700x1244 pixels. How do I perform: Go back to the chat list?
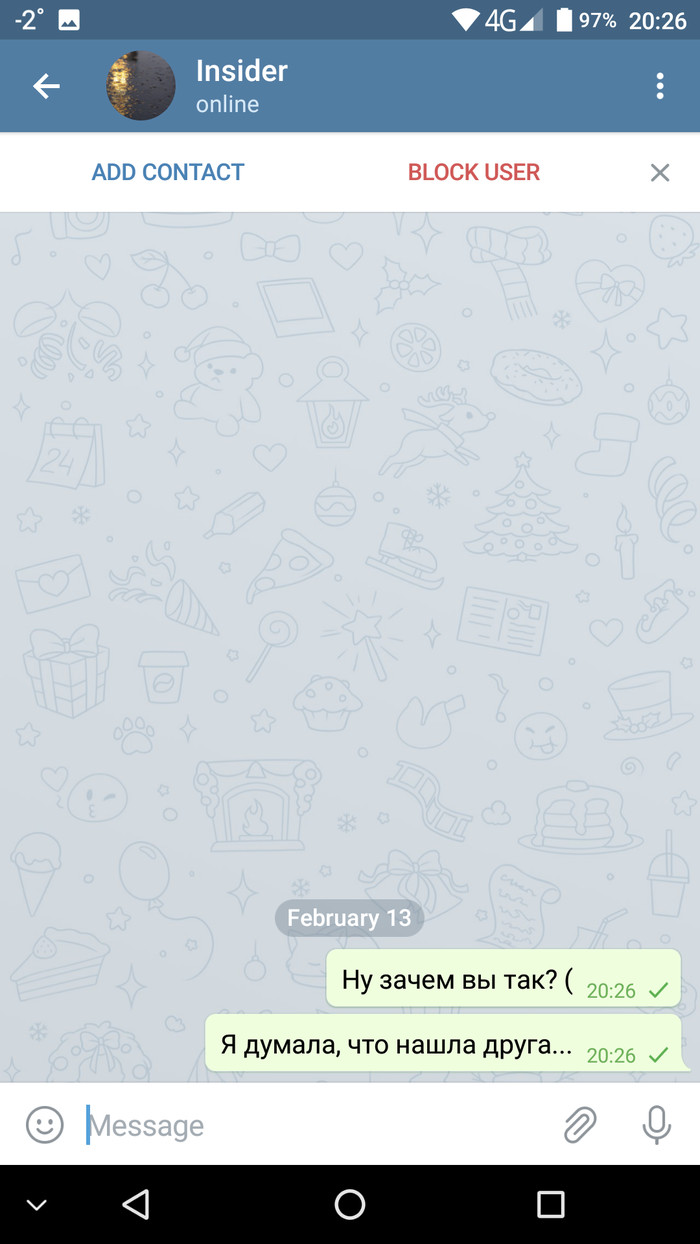(46, 87)
